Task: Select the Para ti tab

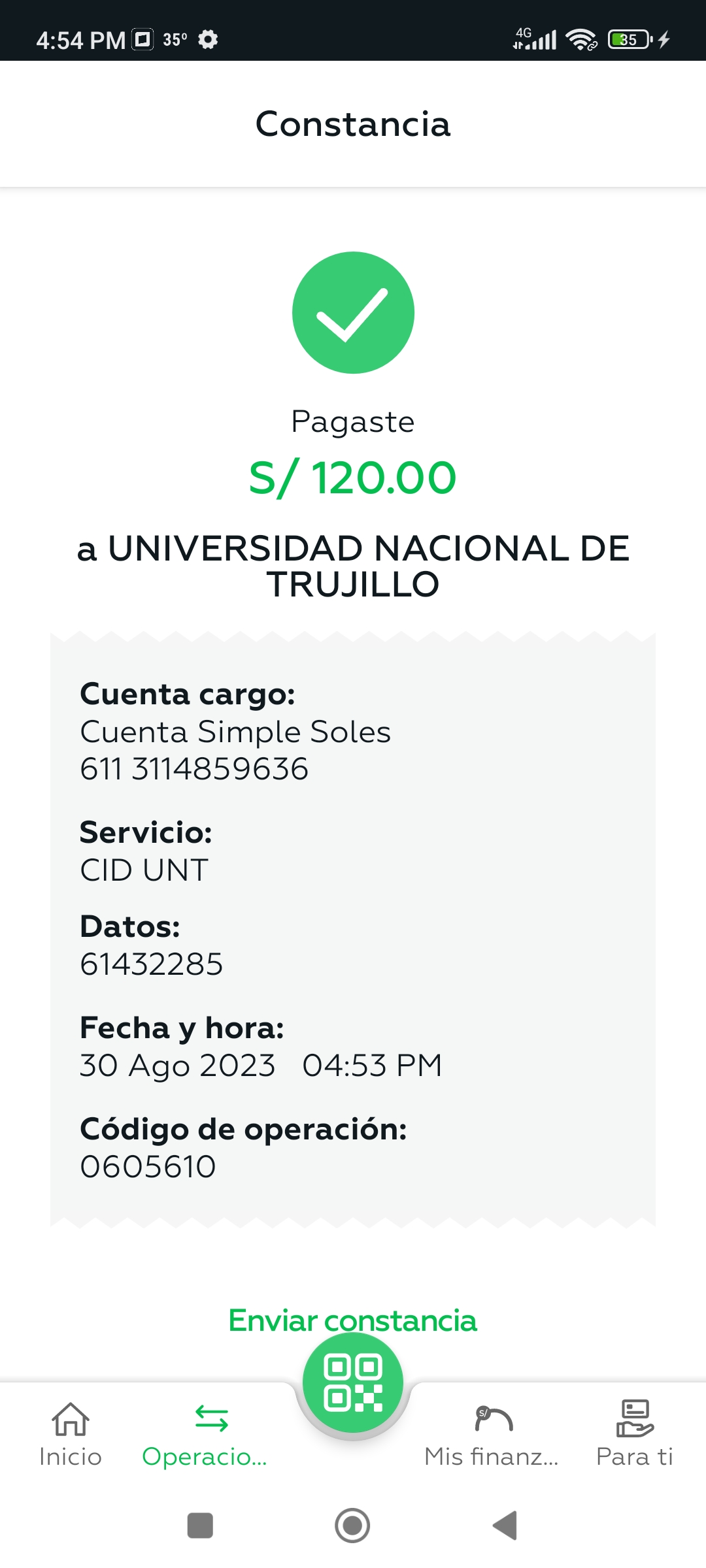Action: coord(635,1435)
